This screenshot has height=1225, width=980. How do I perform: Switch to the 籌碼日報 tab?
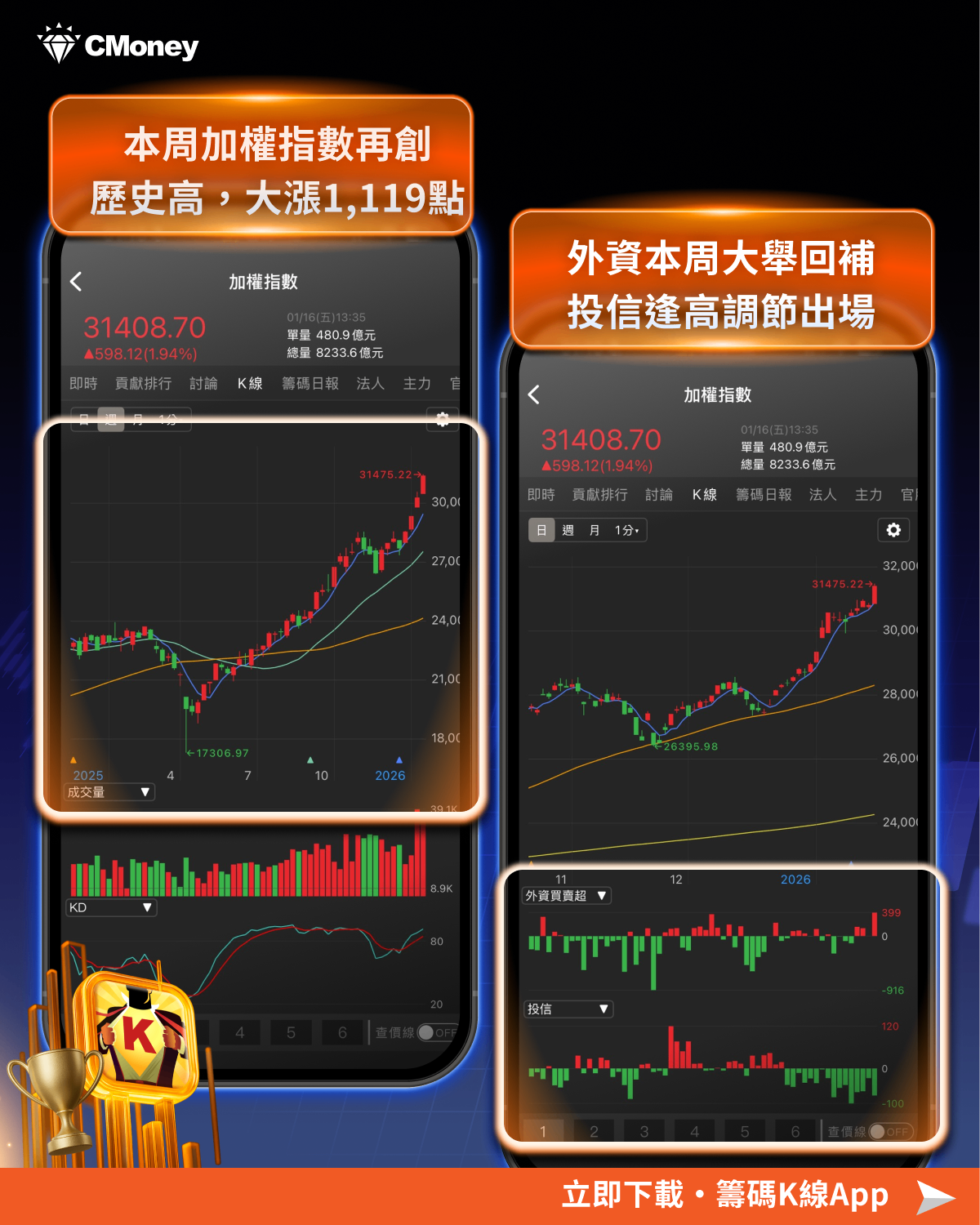pyautogui.click(x=310, y=384)
